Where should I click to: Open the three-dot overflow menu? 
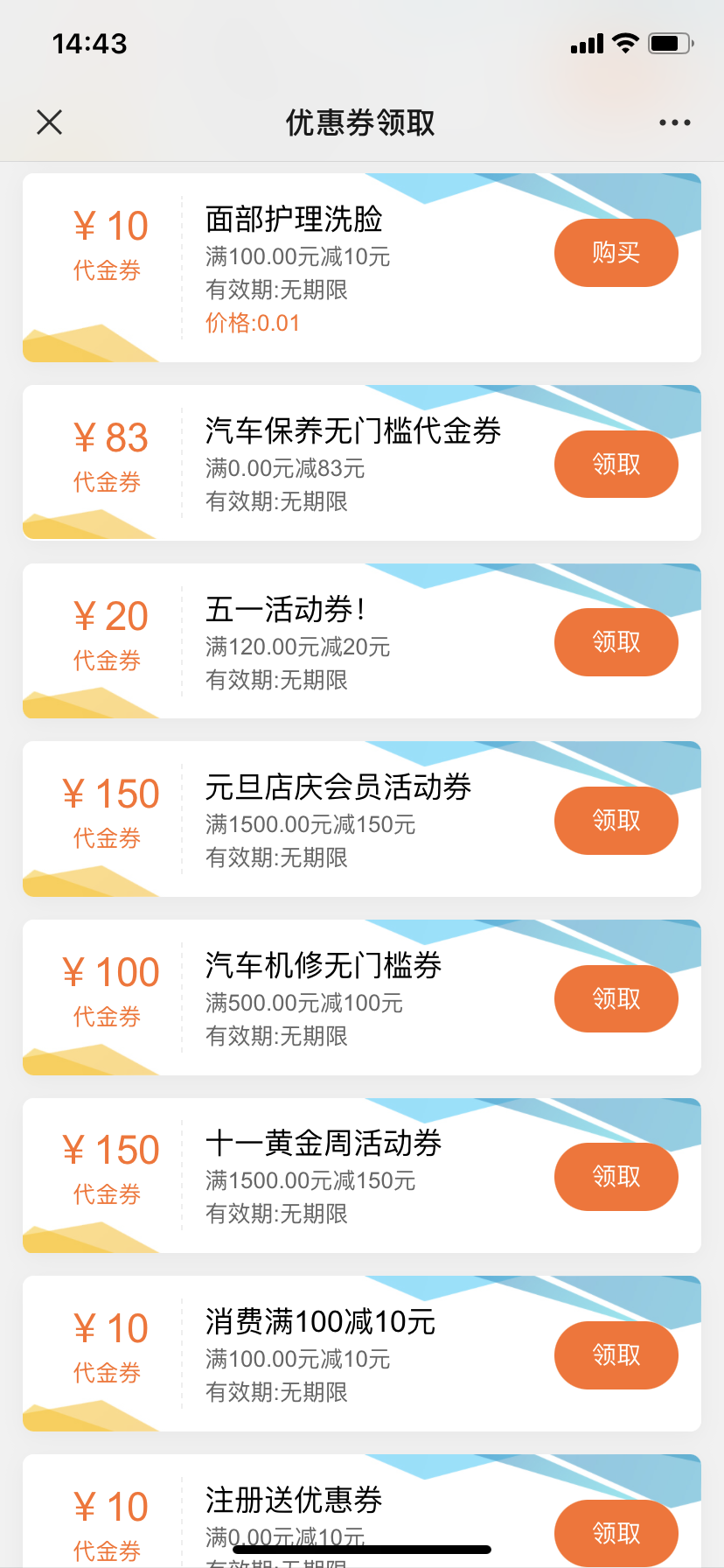pyautogui.click(x=674, y=122)
